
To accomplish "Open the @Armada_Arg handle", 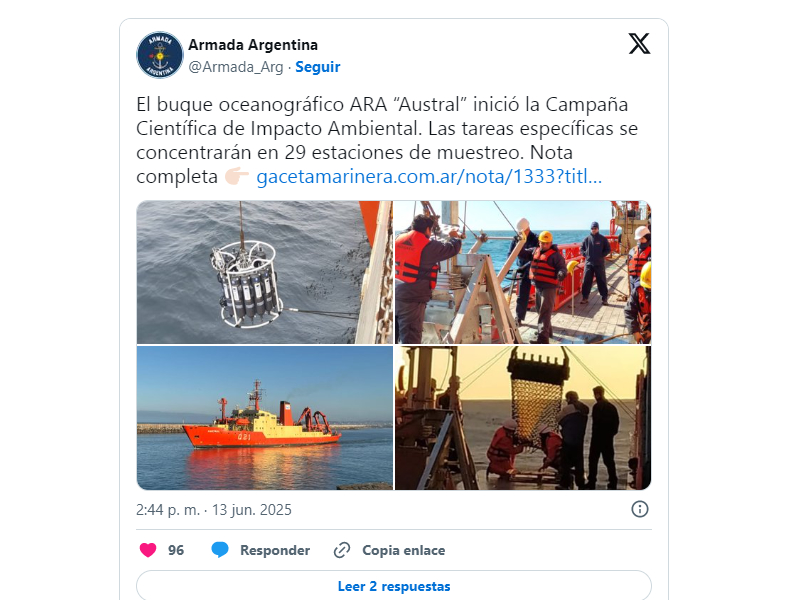I will [236, 67].
